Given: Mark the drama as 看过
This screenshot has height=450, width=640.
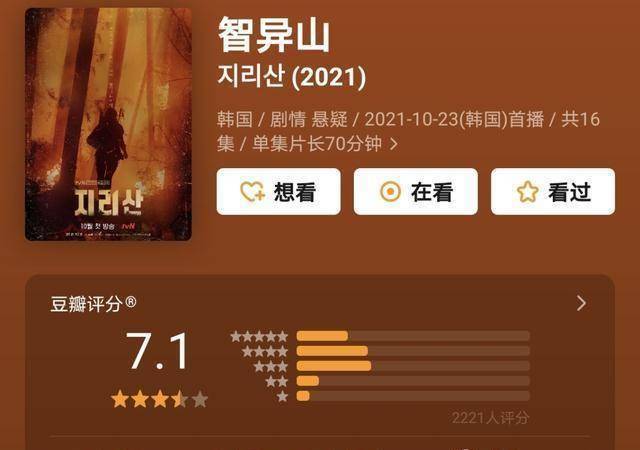Looking at the screenshot, I should point(552,192).
